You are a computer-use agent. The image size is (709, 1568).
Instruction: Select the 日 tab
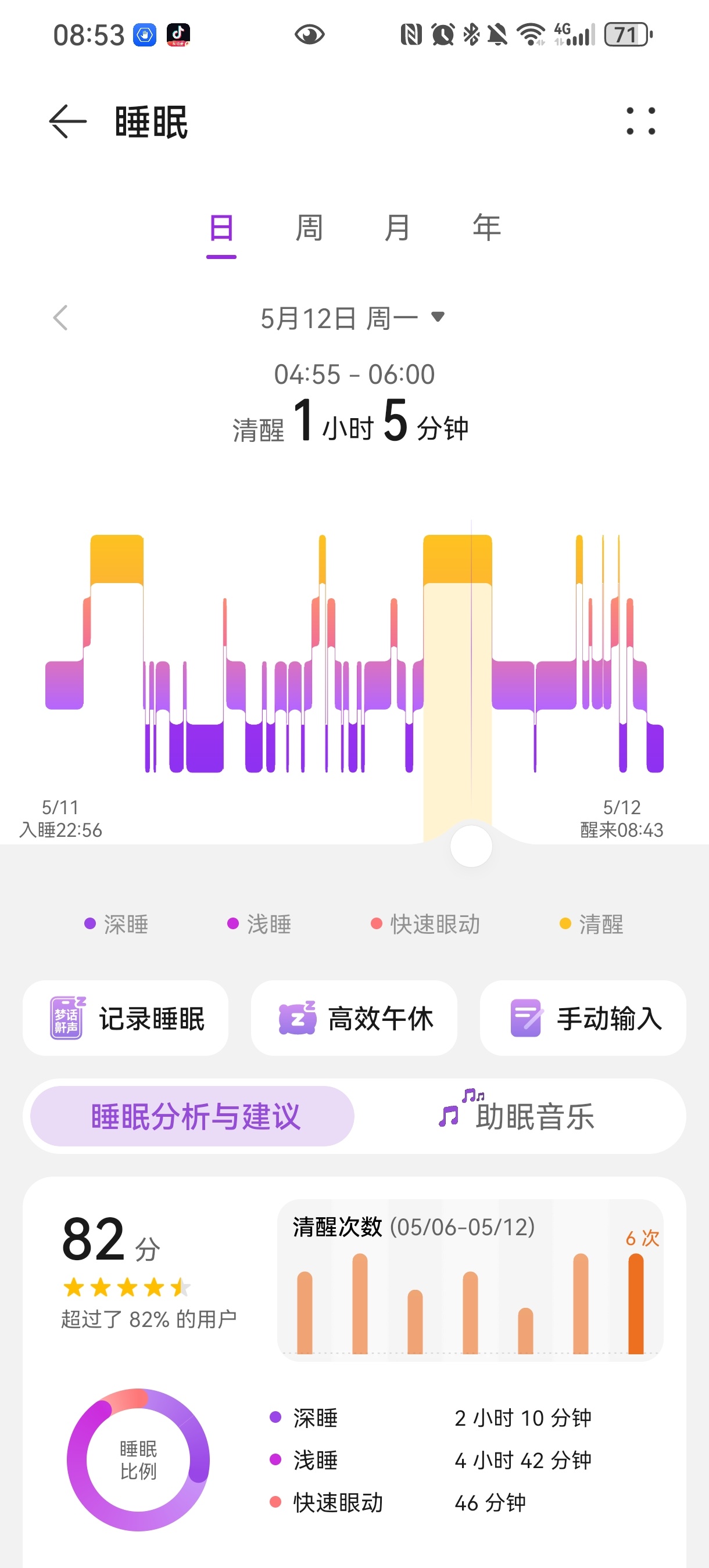(x=221, y=230)
